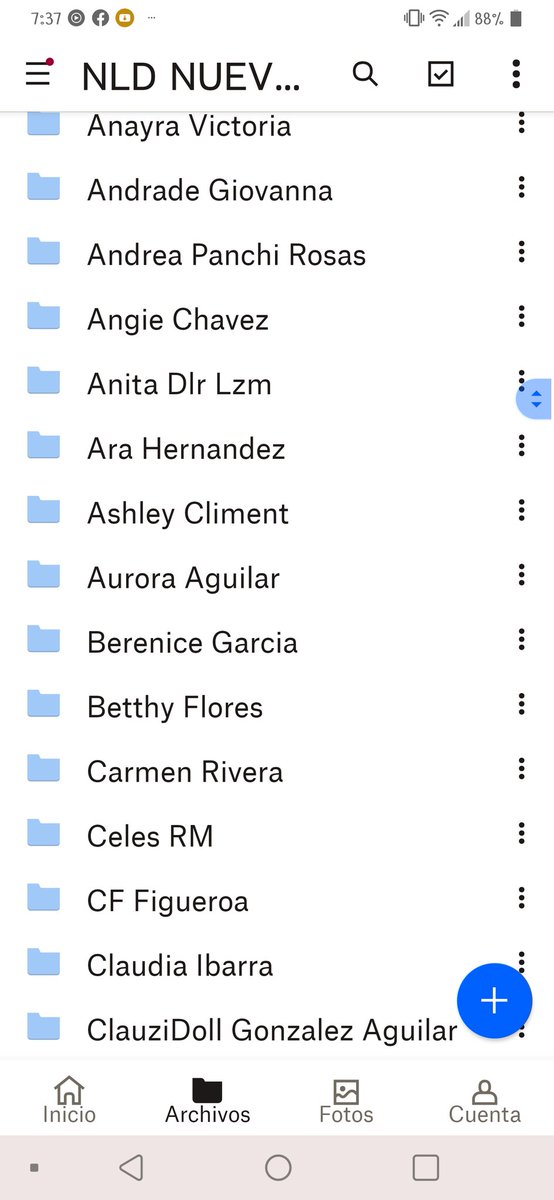Screen dimensions: 554x1200
Task: Switch to the Inicio tab
Action: (69, 1101)
